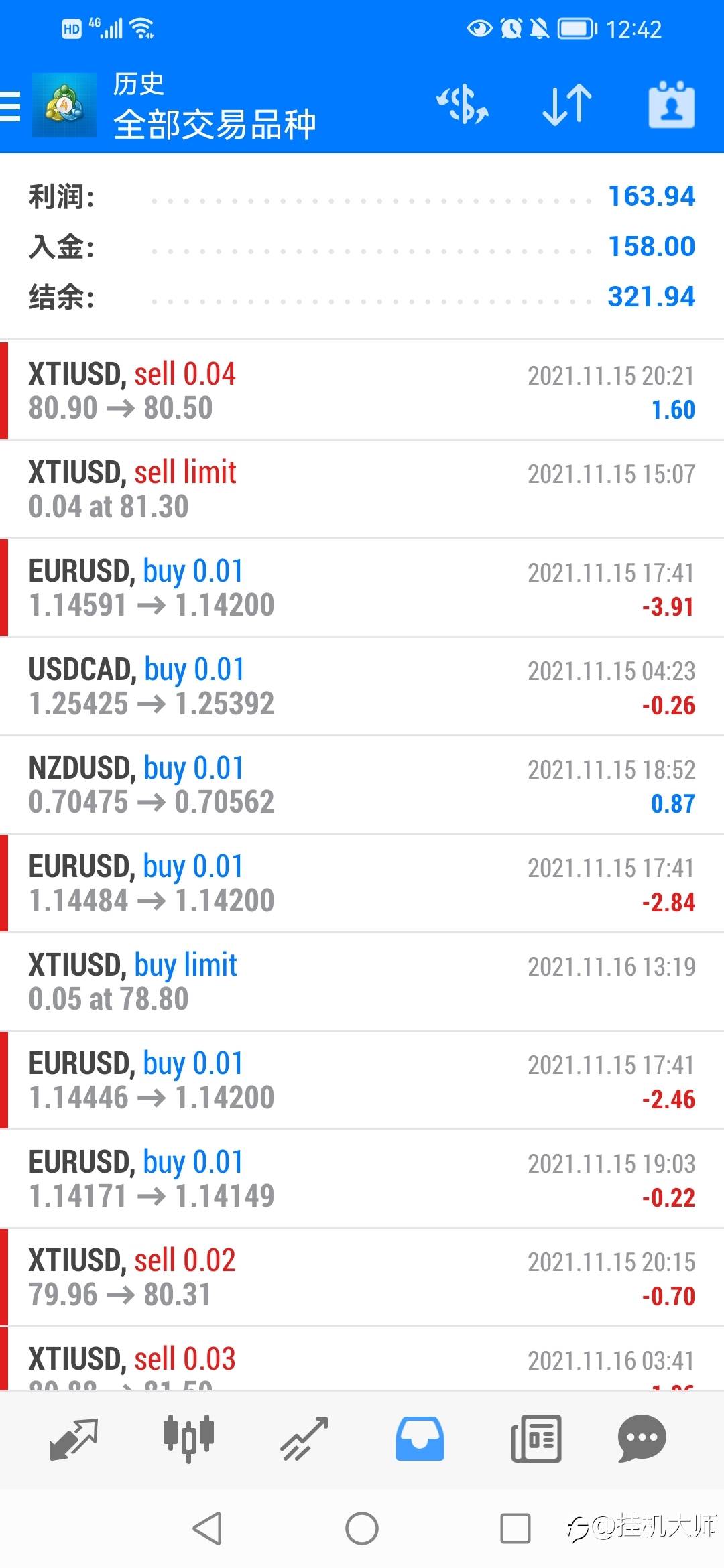
Task: Open the hamburger drawer menu
Action: click(x=11, y=106)
